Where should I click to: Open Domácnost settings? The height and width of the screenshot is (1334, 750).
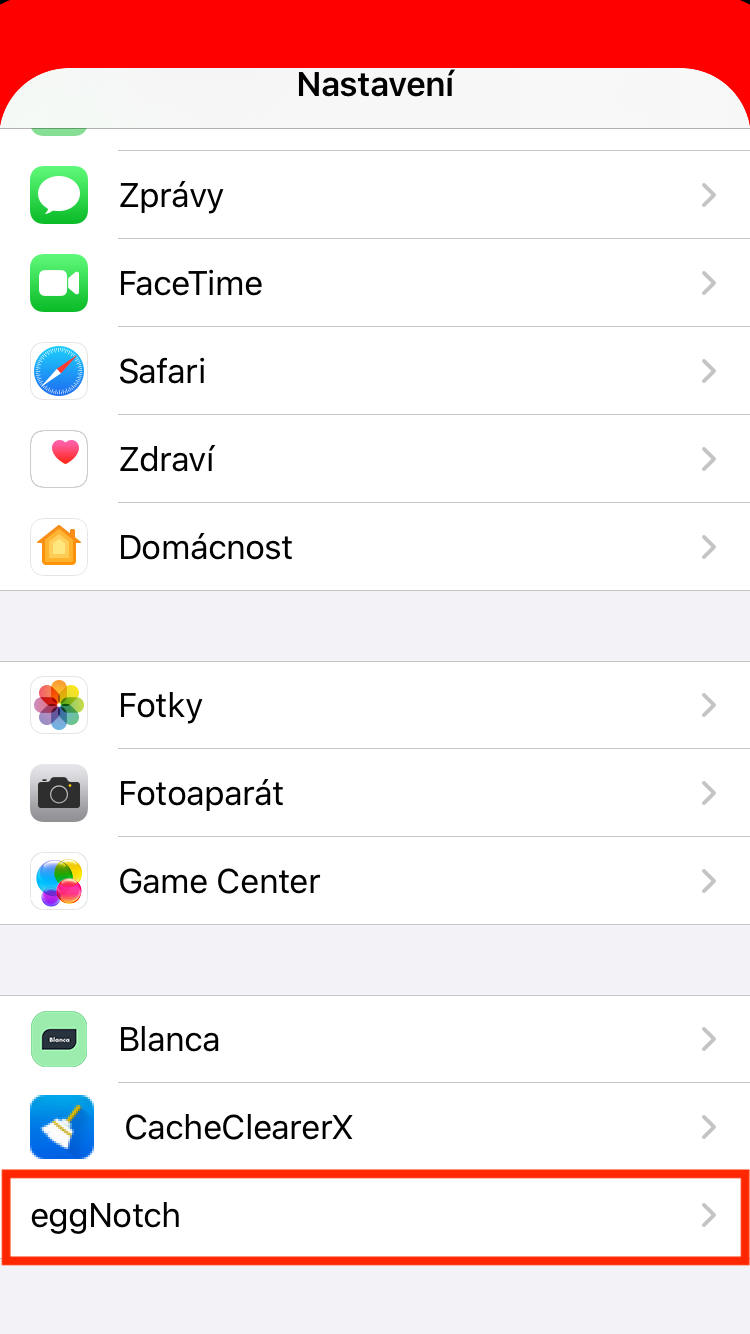click(x=375, y=547)
